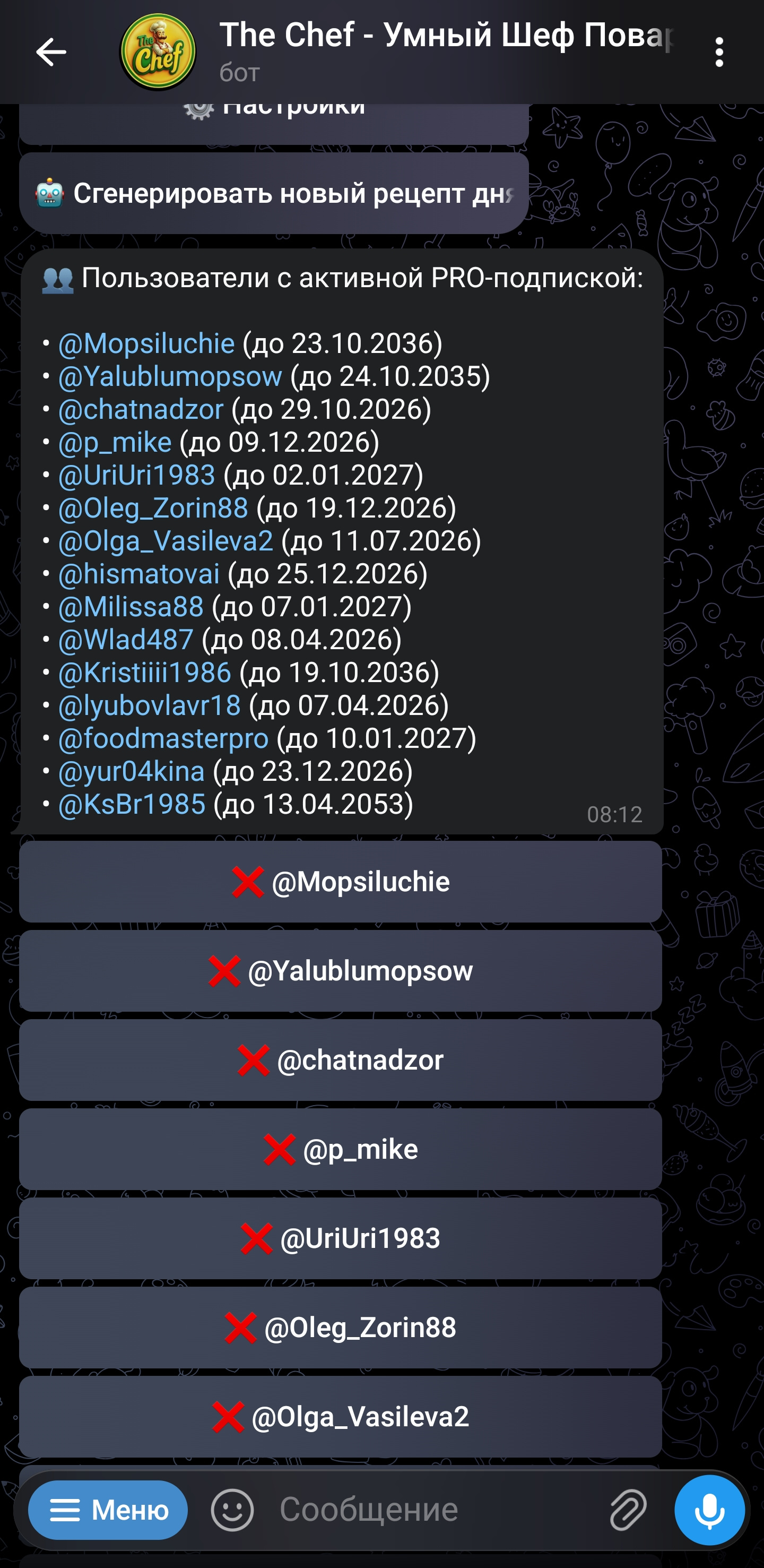Remove PRO from @Mopsiluchie button
The width and height of the screenshot is (764, 1568).
click(341, 881)
